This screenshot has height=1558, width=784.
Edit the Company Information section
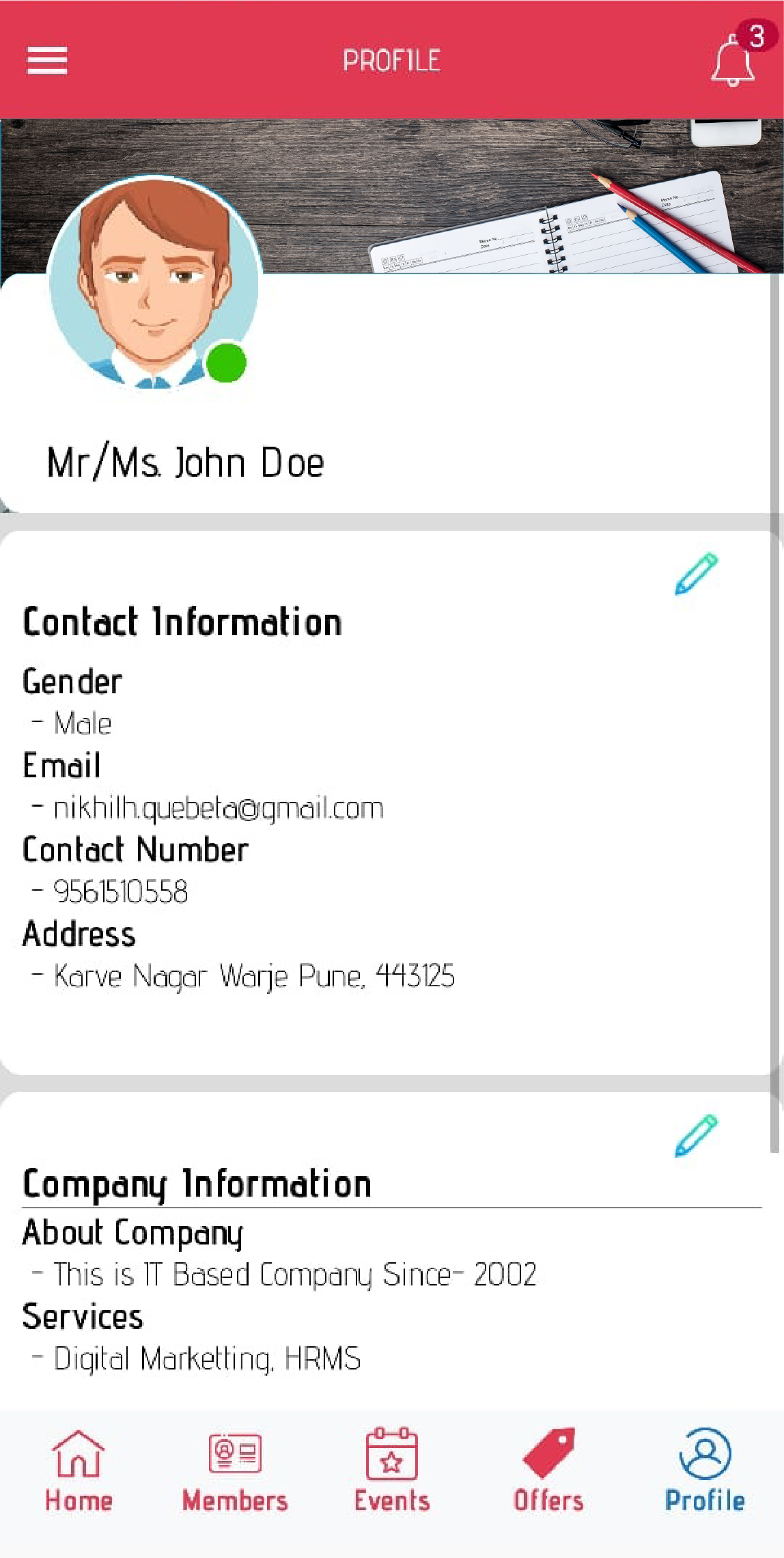[696, 1136]
